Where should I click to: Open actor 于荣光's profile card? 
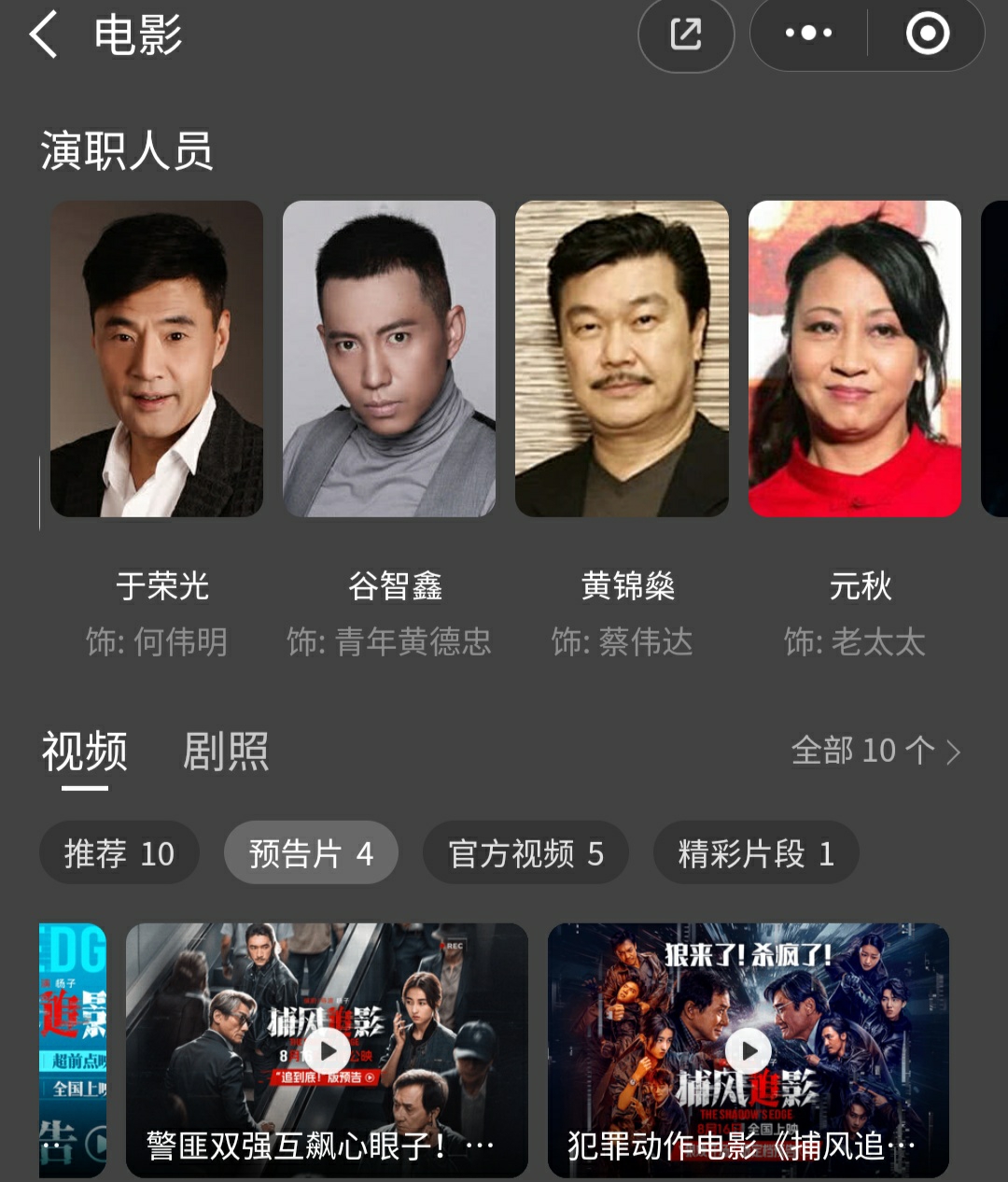click(x=157, y=359)
